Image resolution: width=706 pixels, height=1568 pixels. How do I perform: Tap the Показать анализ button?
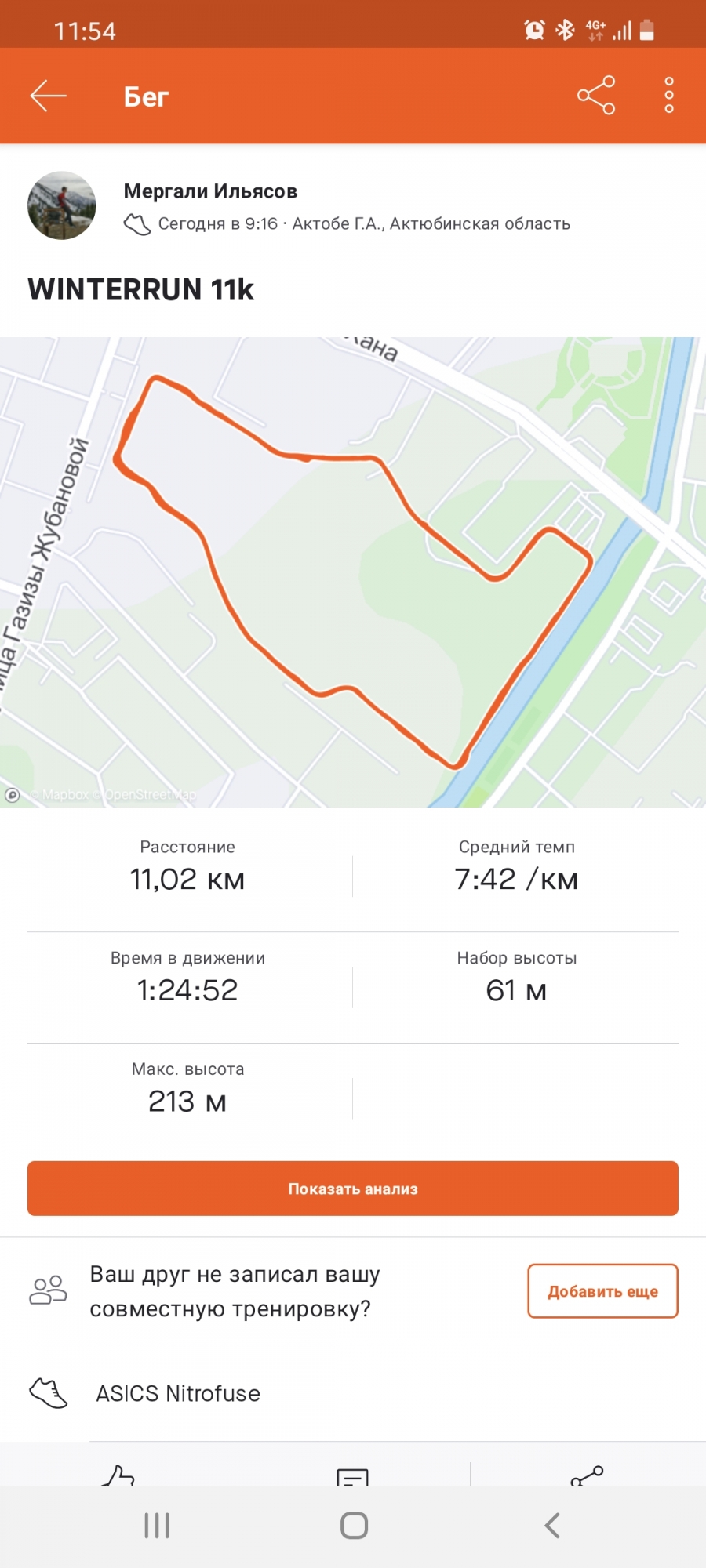pyautogui.click(x=353, y=1189)
